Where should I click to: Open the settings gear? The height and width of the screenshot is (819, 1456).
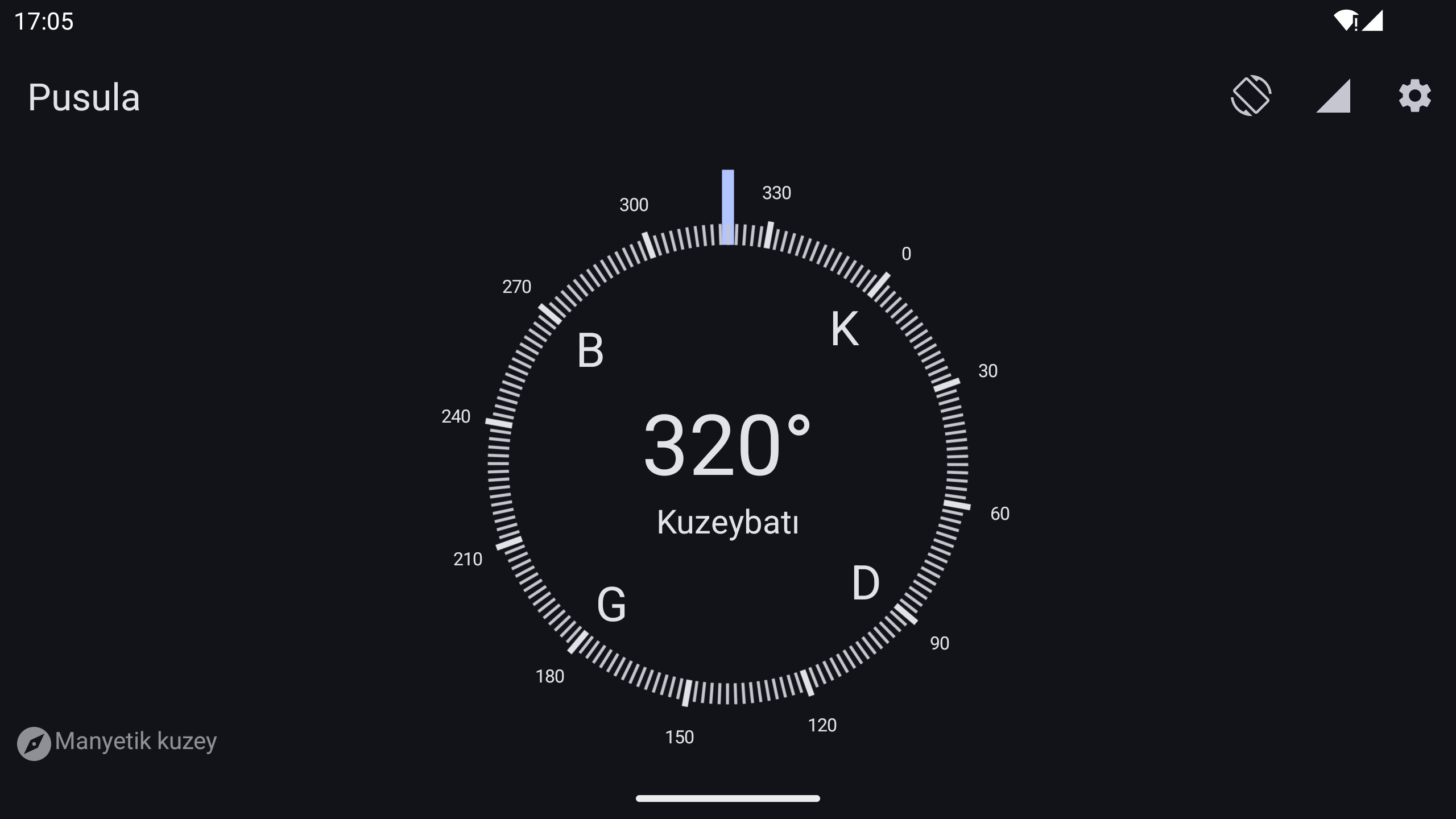[1414, 96]
